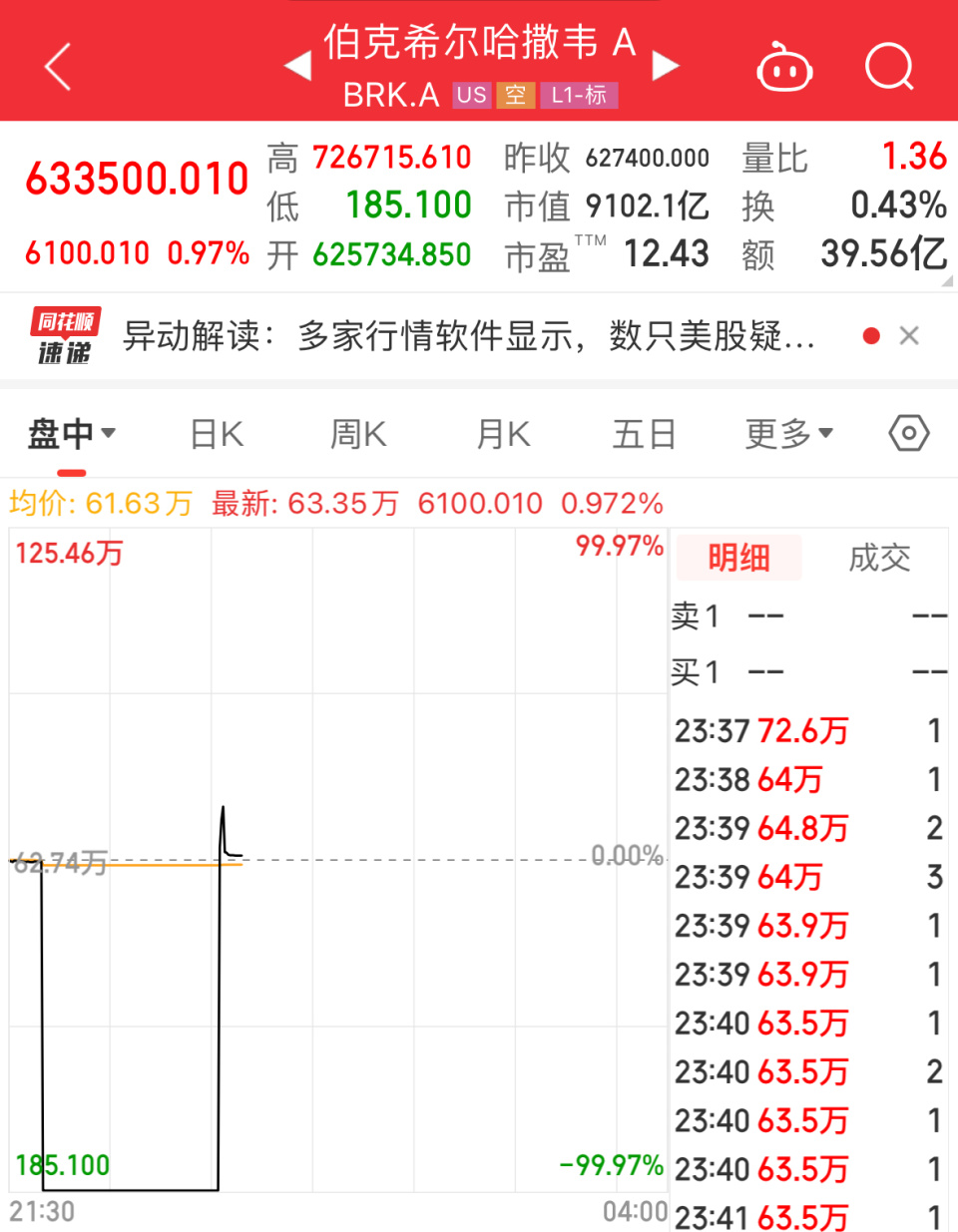Open the 盘中 dropdown
This screenshot has width=958, height=1232.
tap(72, 433)
